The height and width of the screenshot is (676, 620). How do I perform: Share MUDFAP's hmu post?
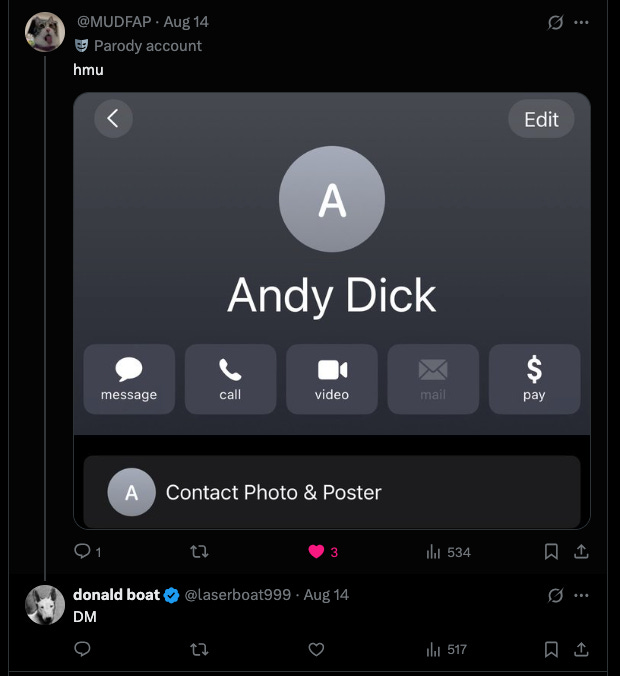tap(581, 551)
